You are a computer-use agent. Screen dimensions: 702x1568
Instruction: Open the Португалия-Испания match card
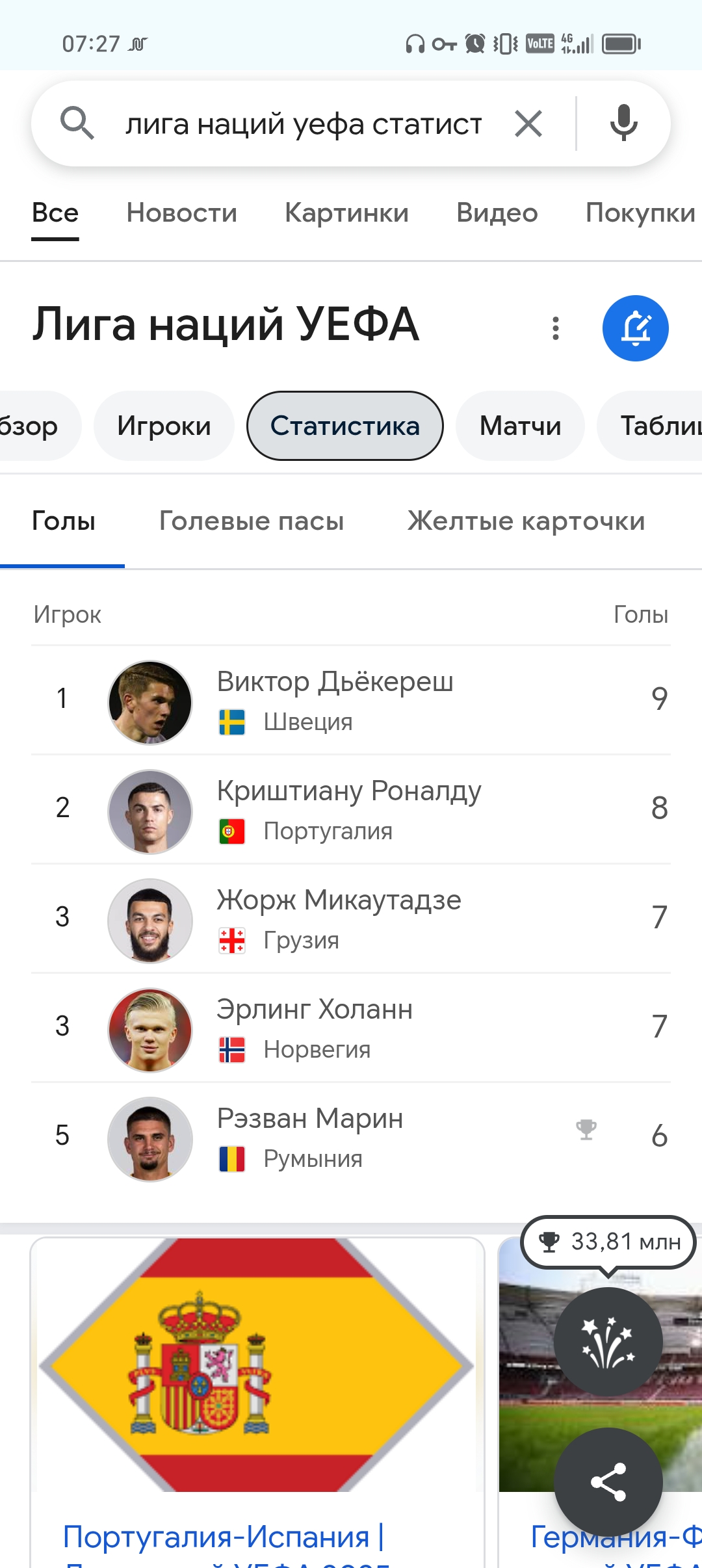tap(257, 1398)
